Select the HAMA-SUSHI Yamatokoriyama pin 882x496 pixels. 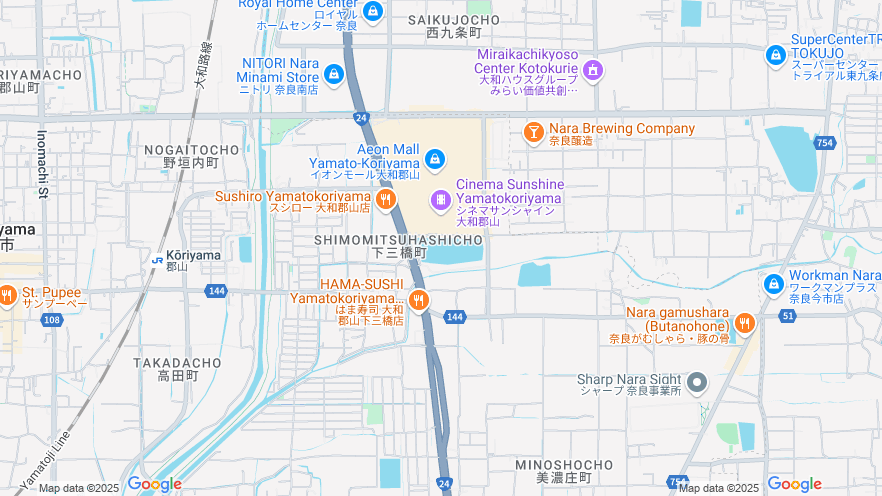pyautogui.click(x=419, y=299)
